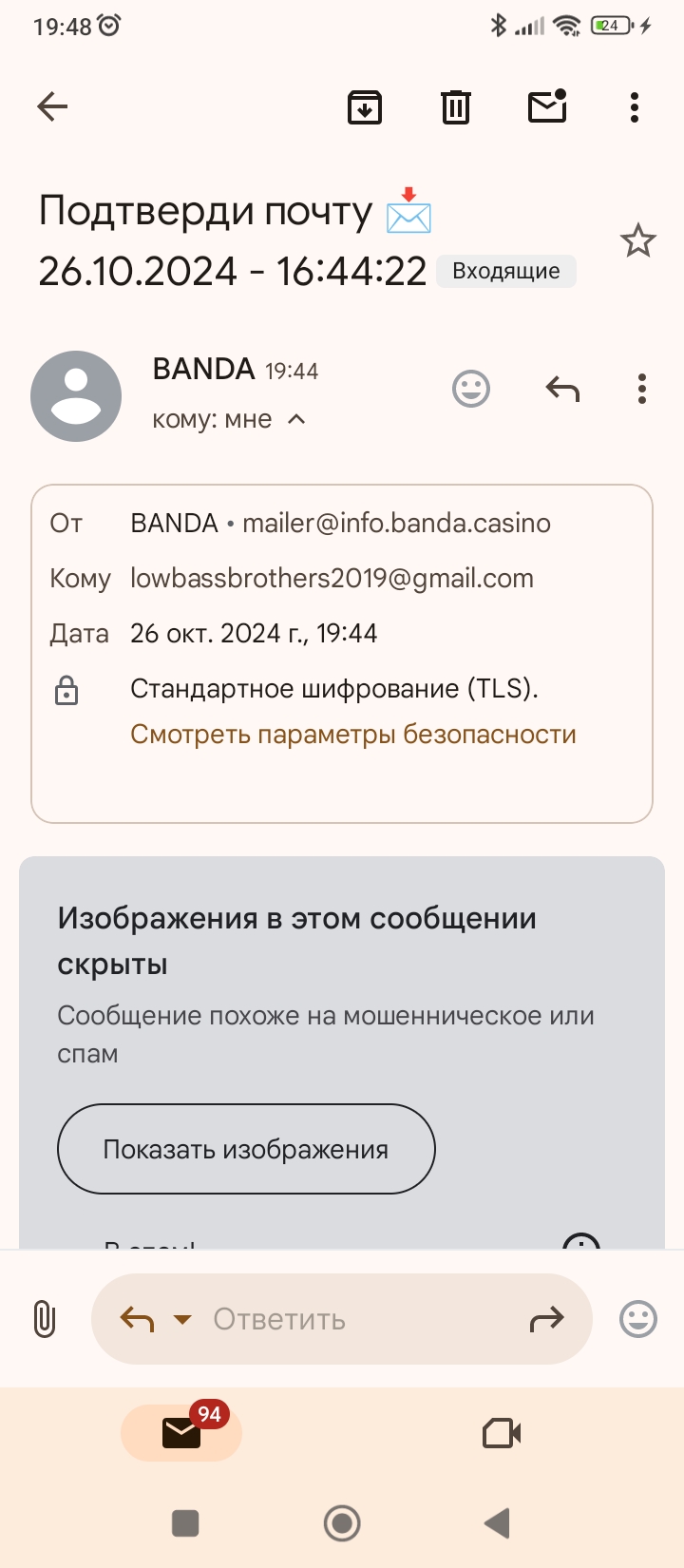This screenshot has width=684, height=1568.
Task: Reply using arrow beside sender name
Action: coord(562,389)
